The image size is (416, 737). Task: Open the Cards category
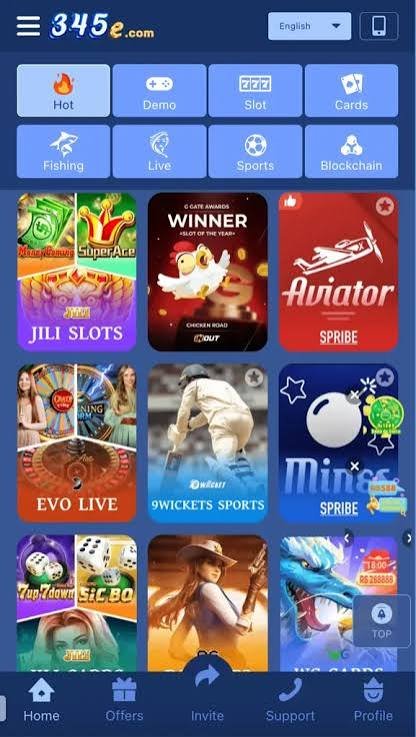tap(352, 90)
